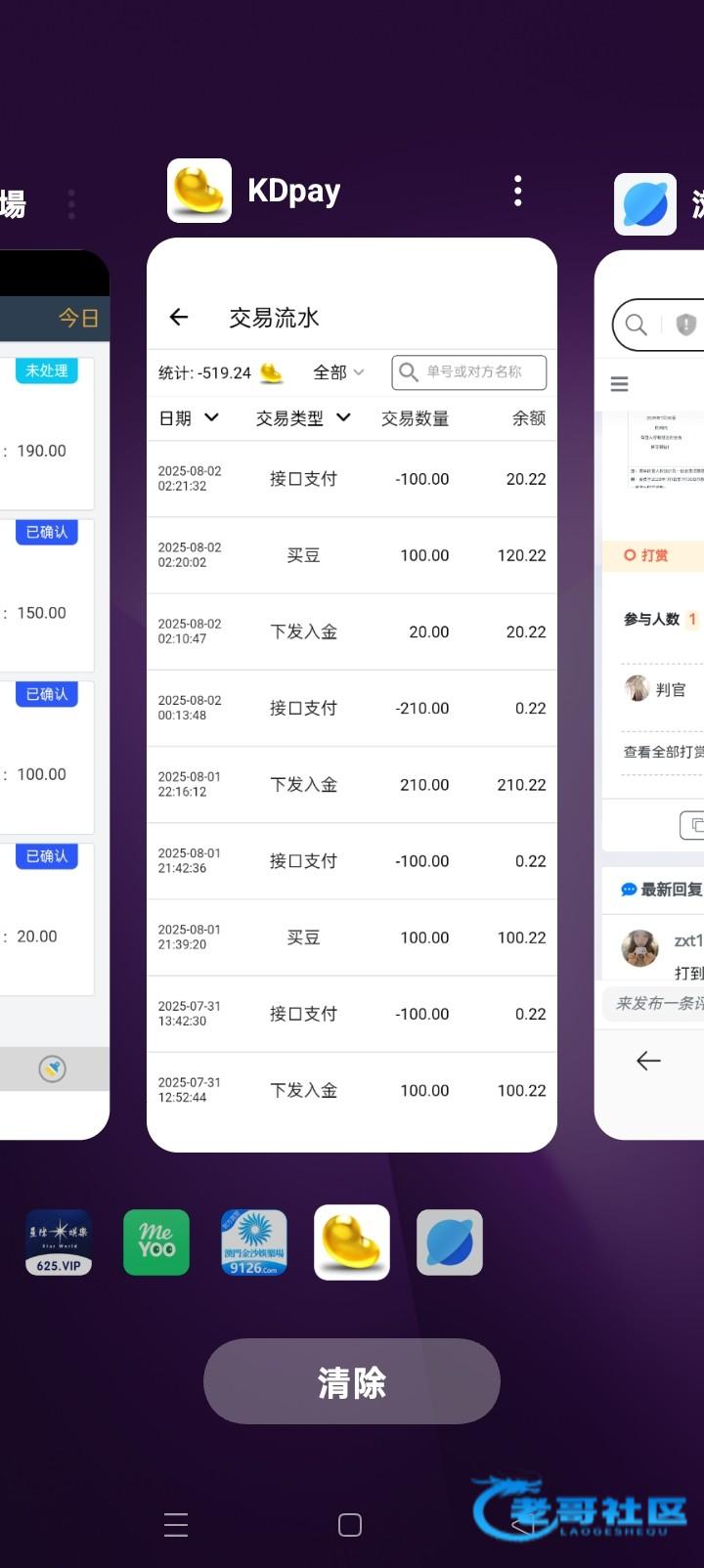This screenshot has height=1568, width=704.
Task: Open the app card on the left
Action: [x=55, y=694]
